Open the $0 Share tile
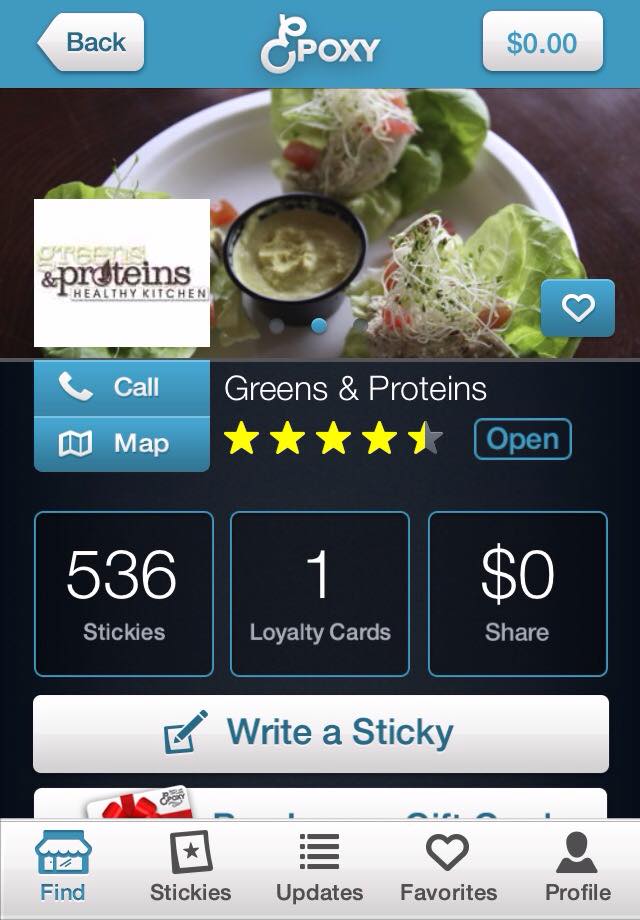The image size is (640, 920). click(x=517, y=594)
